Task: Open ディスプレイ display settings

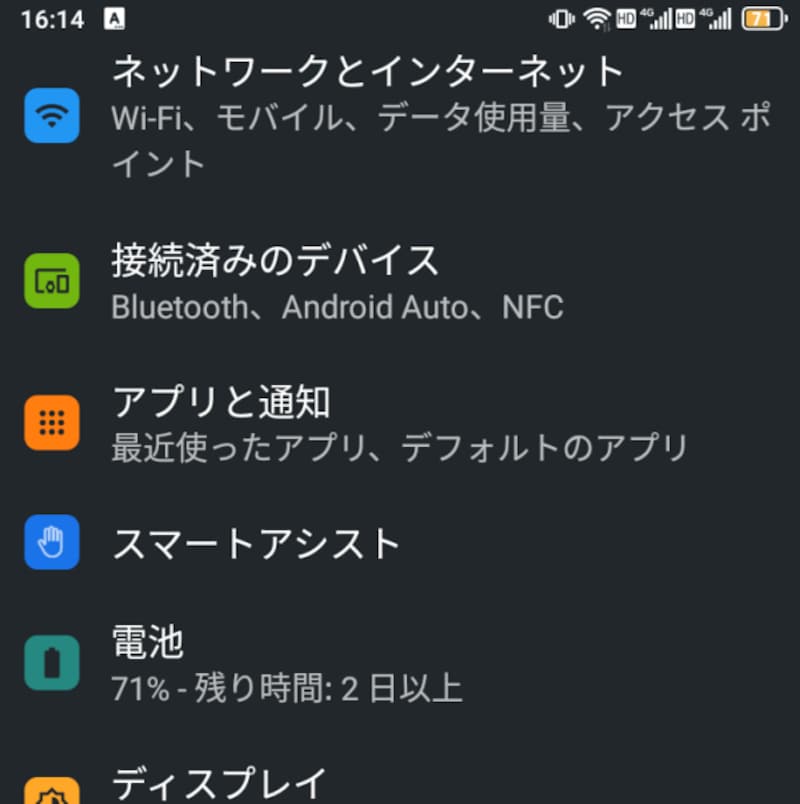Action: click(x=220, y=783)
